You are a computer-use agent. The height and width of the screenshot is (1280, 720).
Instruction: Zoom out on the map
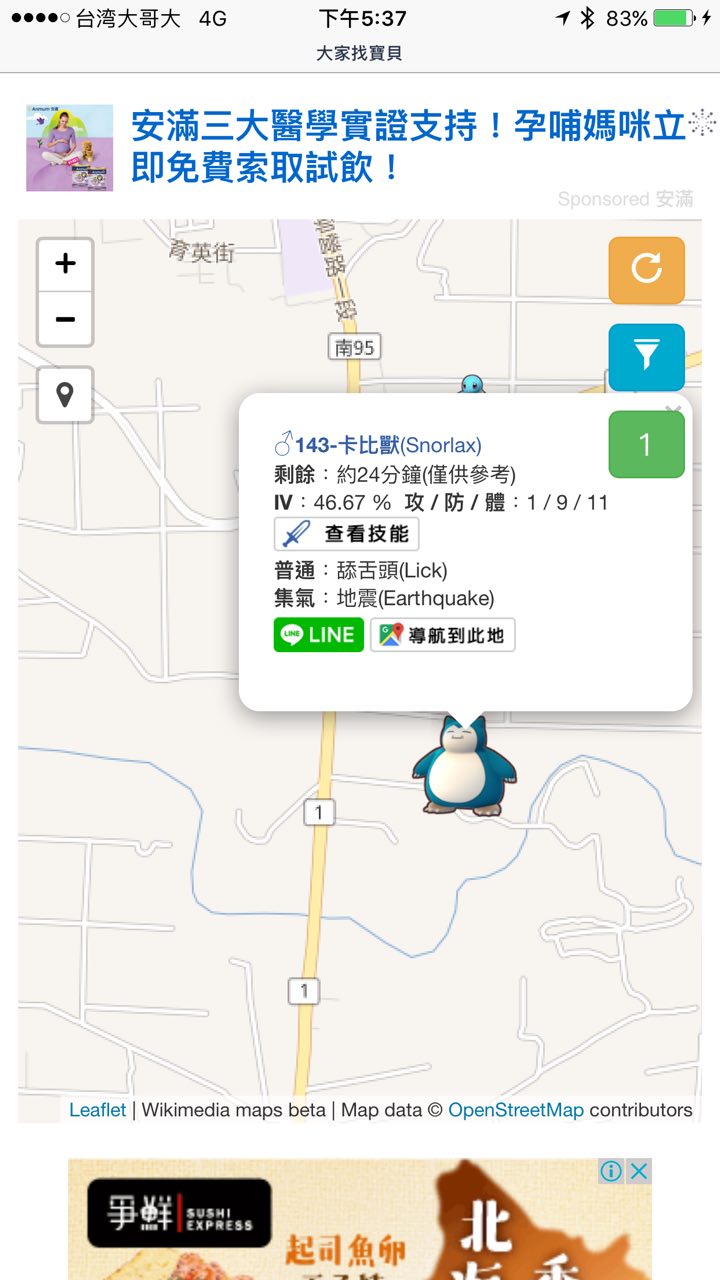click(65, 320)
